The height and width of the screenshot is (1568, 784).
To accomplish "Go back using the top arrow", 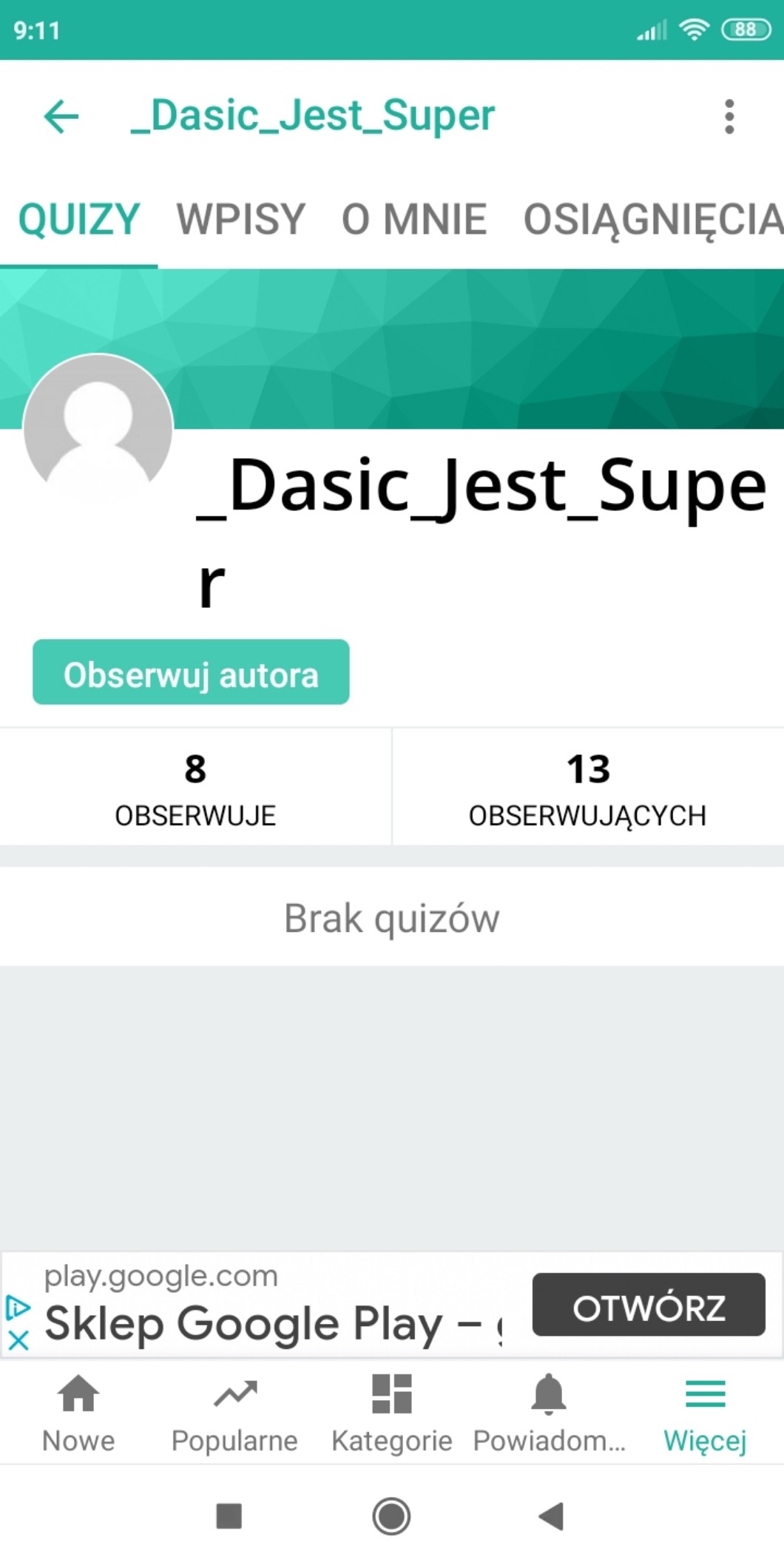I will [61, 117].
